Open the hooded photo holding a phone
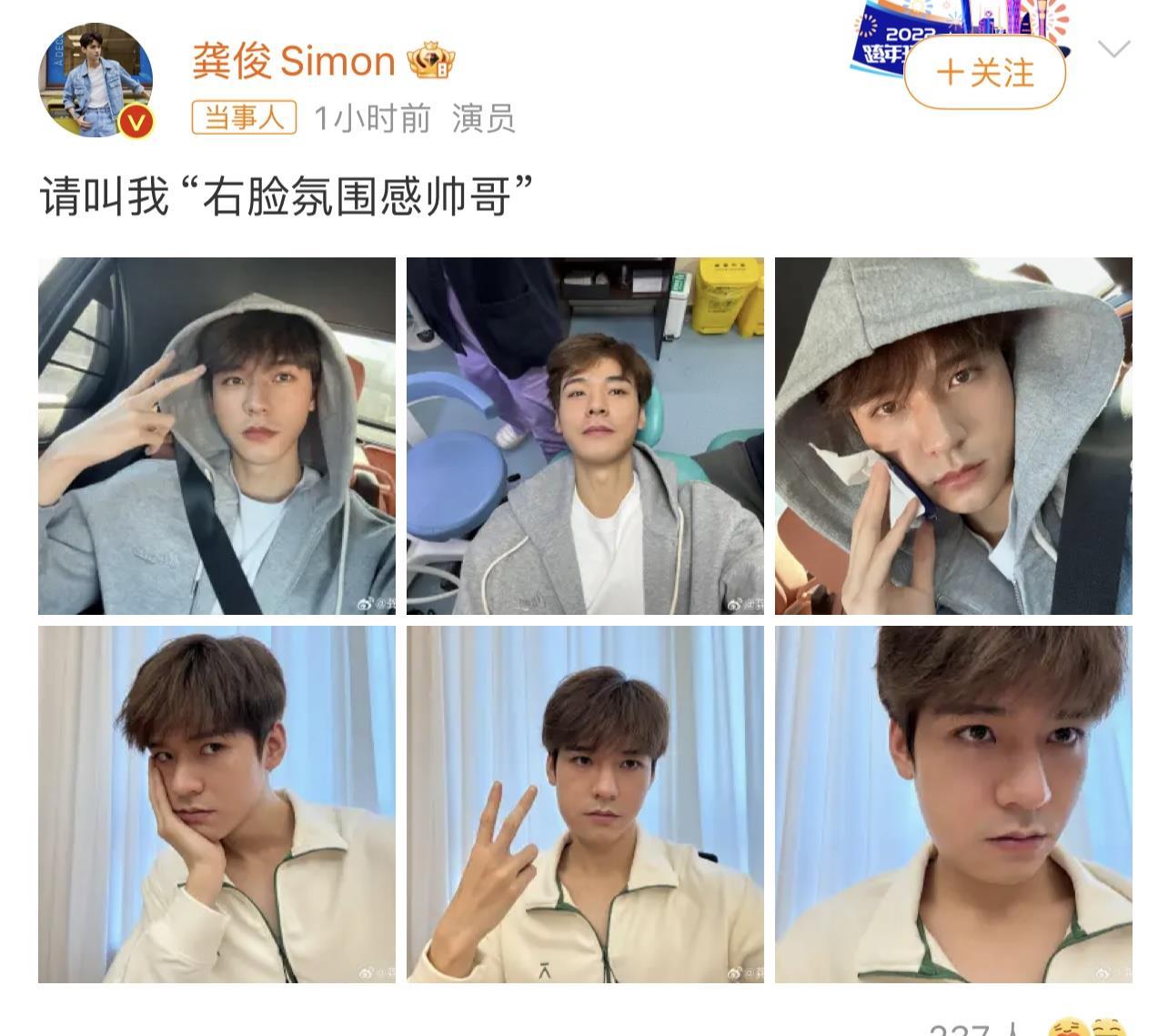Viewport: 1168px width, 1036px height. 953,436
